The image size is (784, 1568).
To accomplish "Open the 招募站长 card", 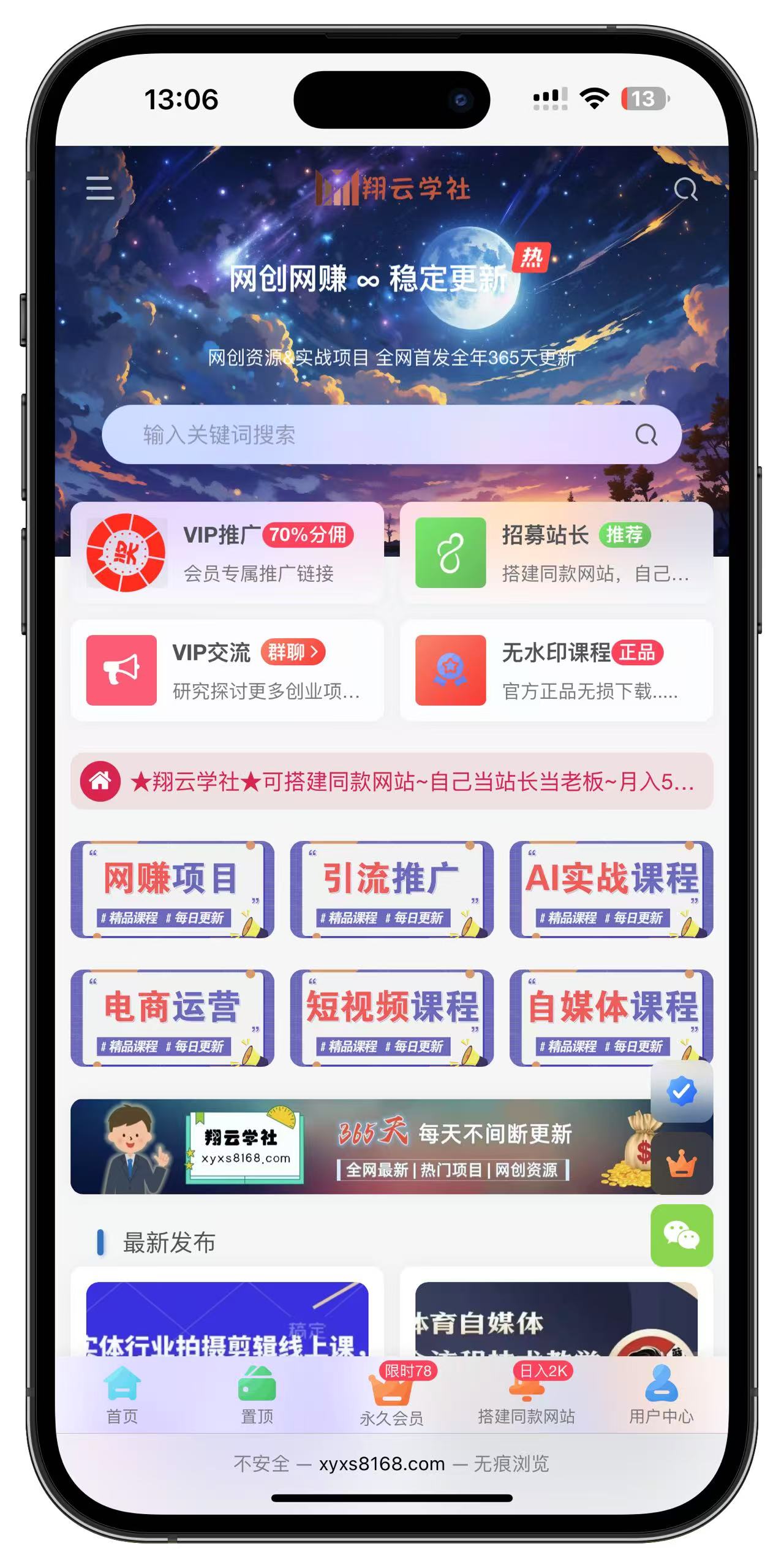I will (556, 552).
